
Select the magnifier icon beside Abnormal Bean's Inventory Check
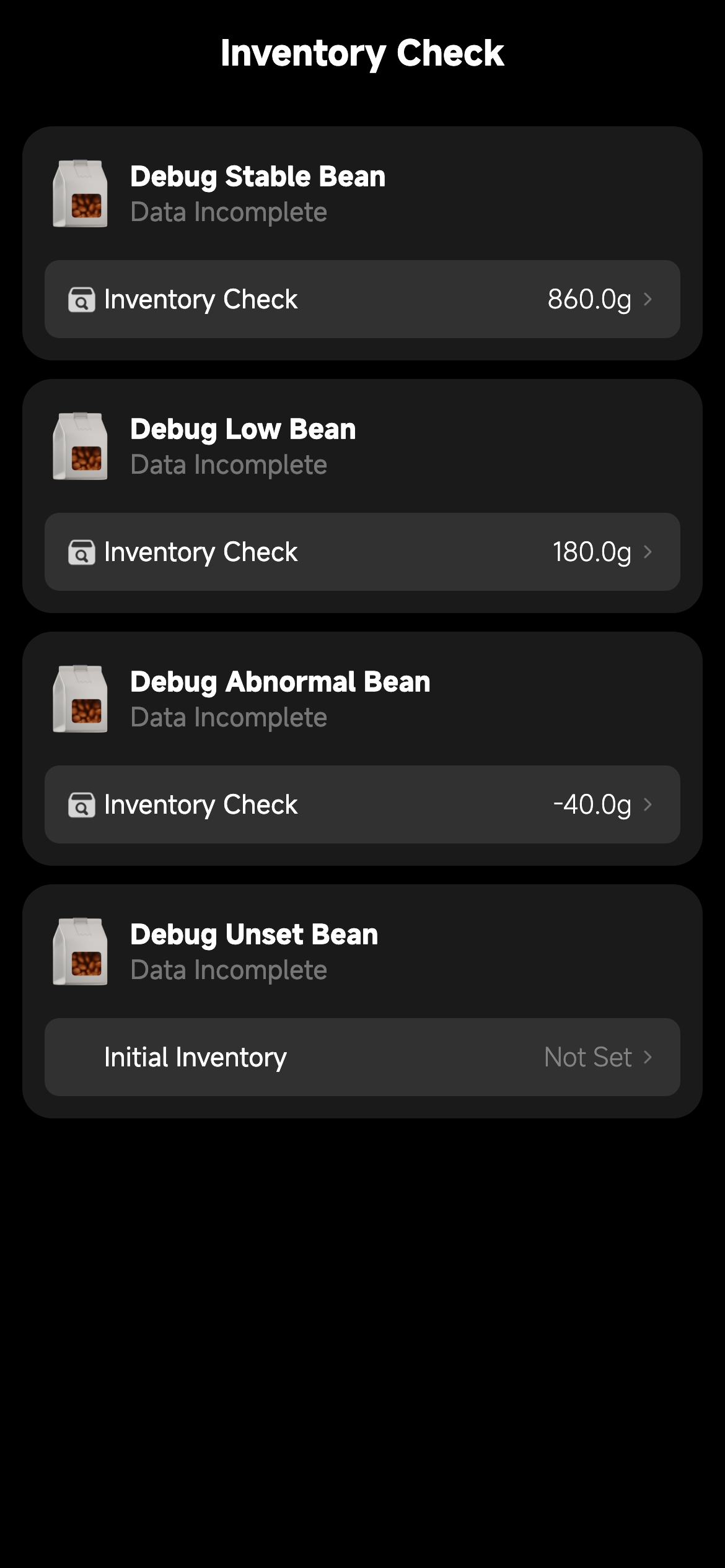(81, 804)
